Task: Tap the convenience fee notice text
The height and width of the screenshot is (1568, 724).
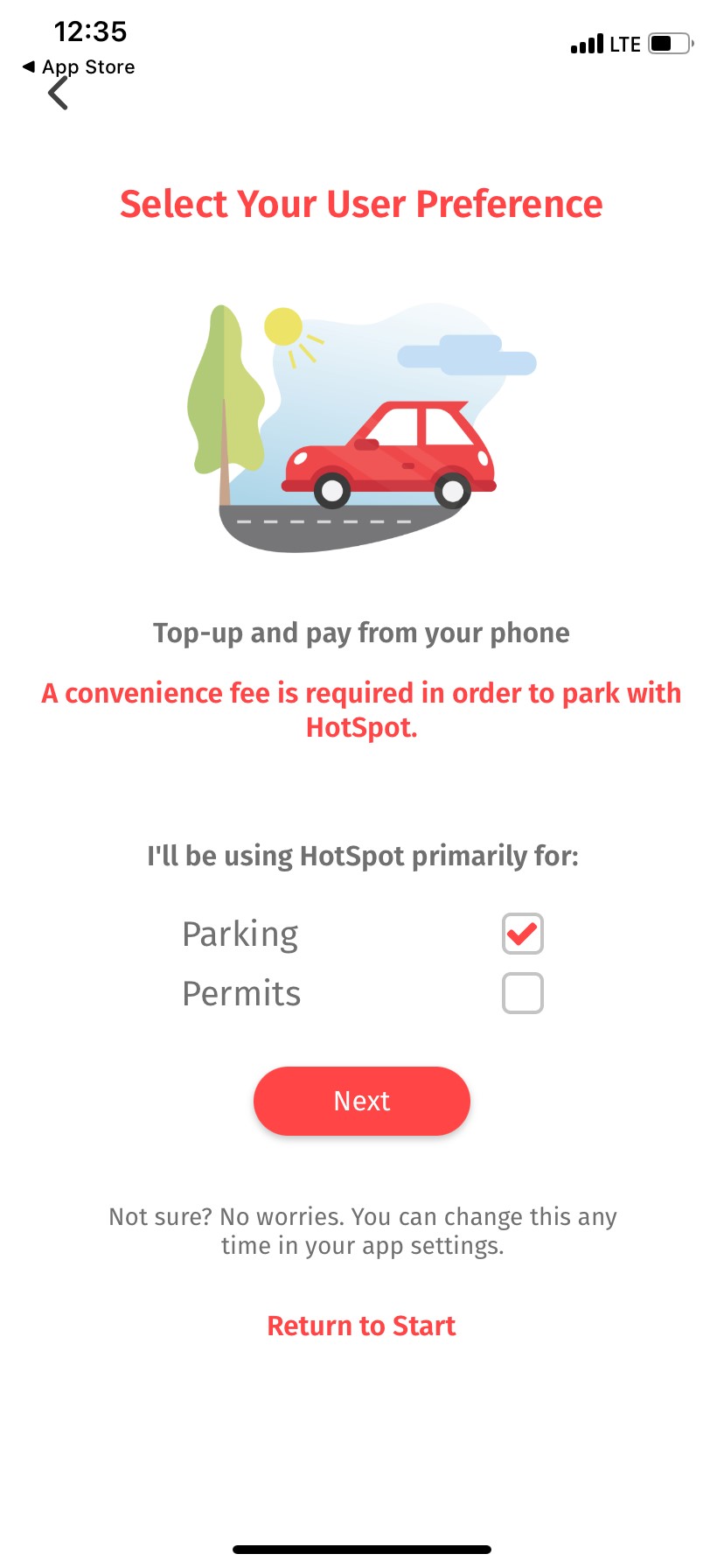Action: point(361,710)
